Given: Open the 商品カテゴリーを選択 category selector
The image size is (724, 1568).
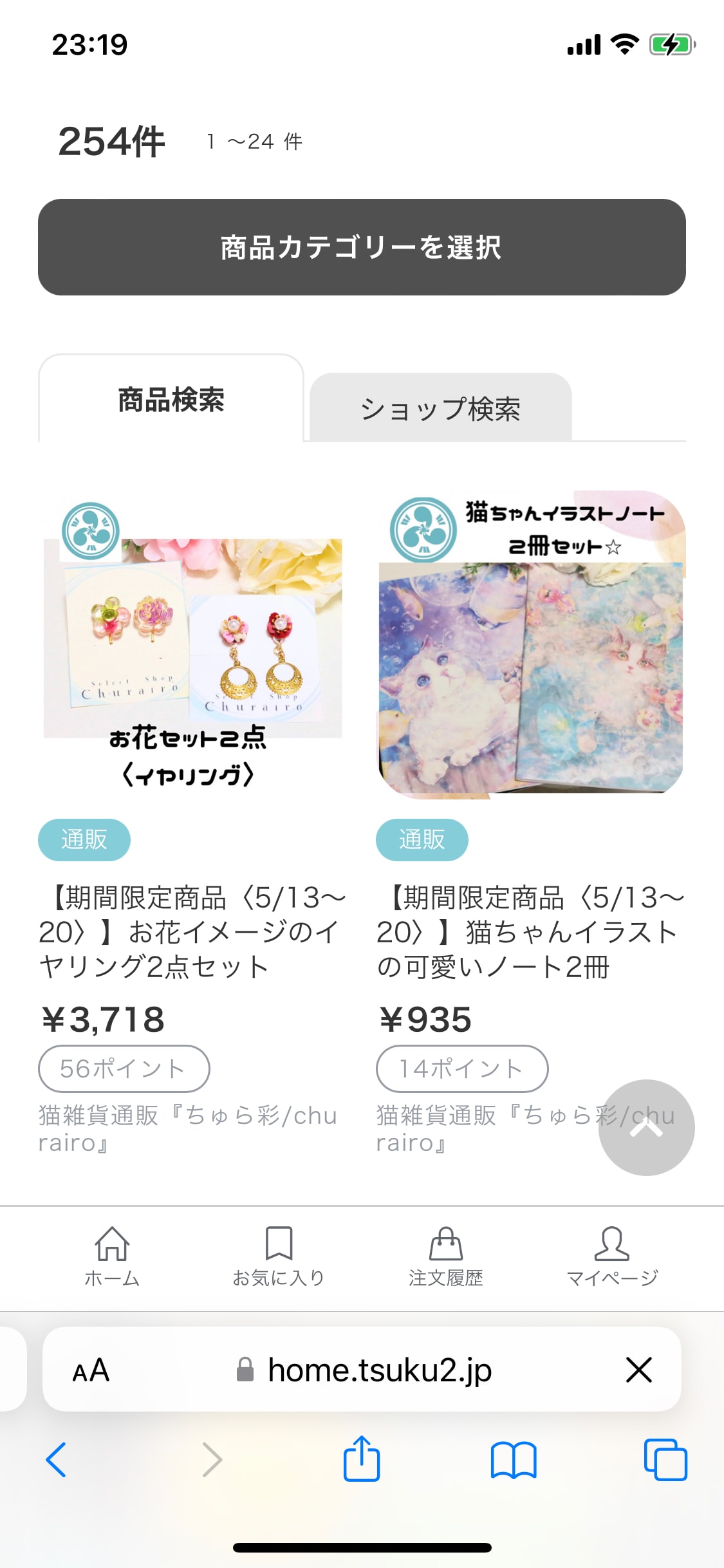Looking at the screenshot, I should 362,247.
